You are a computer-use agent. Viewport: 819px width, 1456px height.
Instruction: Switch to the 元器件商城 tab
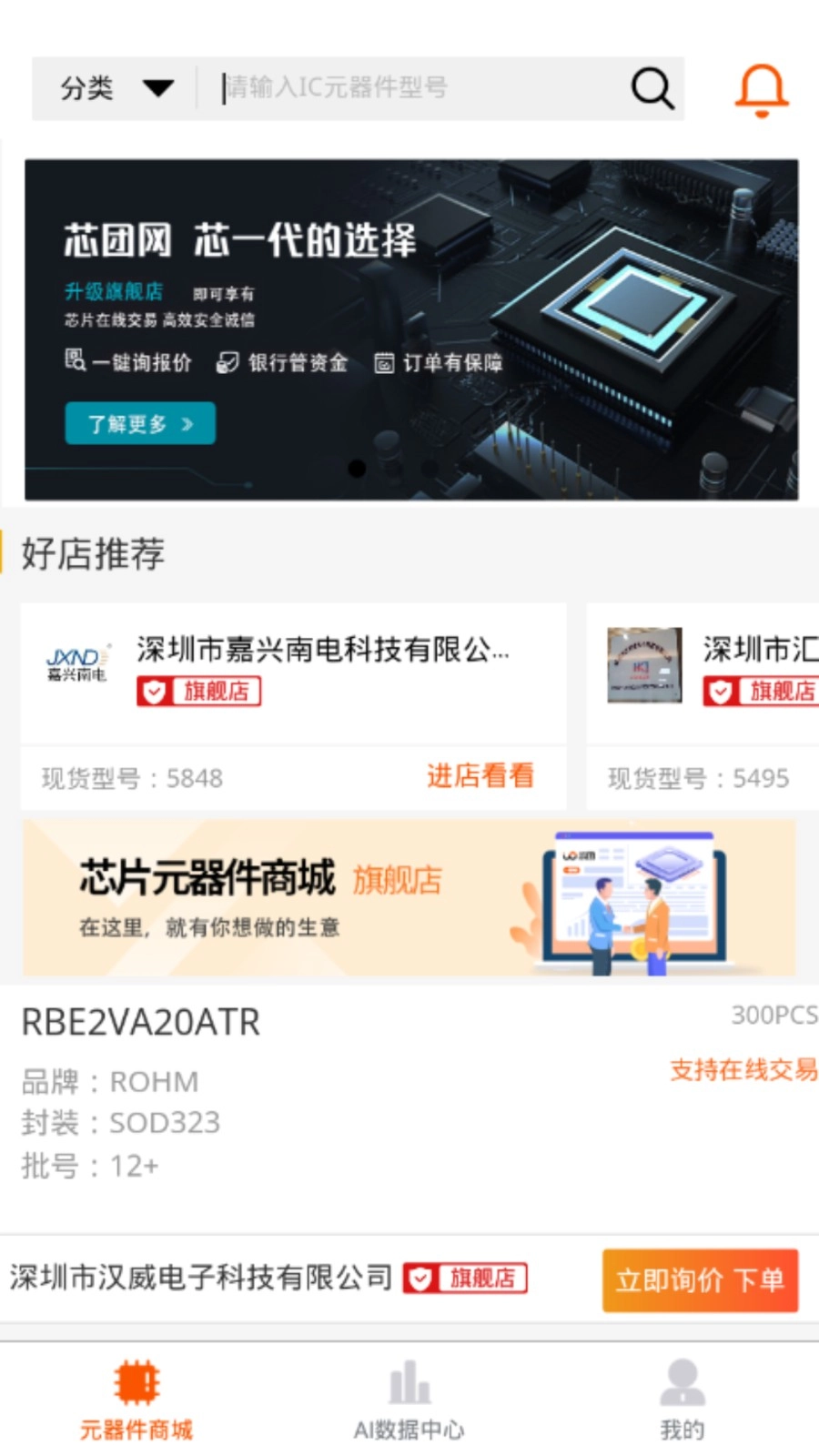click(x=136, y=1401)
